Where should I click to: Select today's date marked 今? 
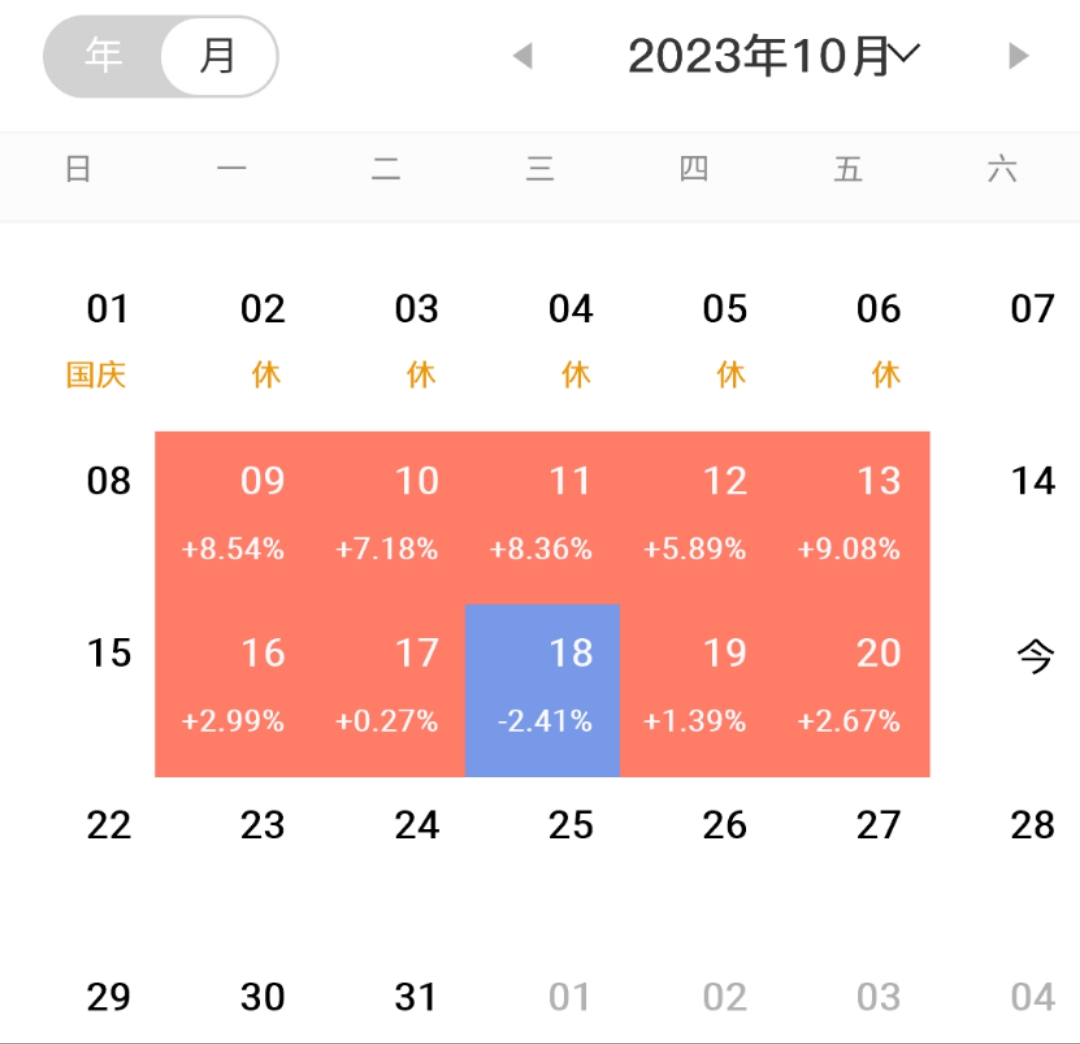point(1033,658)
